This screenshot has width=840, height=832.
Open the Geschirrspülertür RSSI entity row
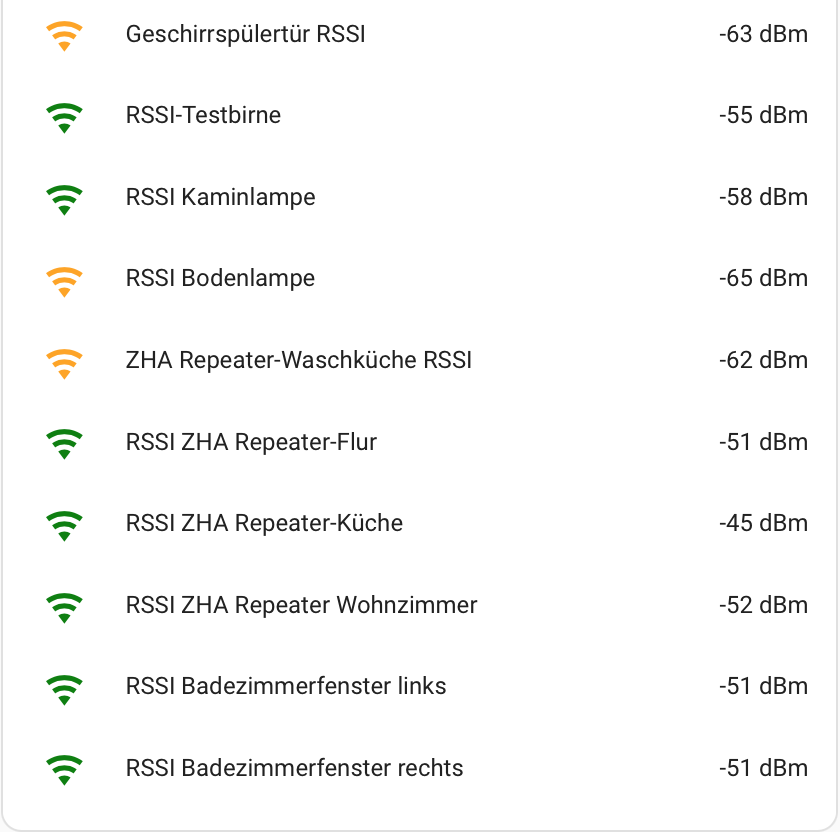tap(246, 34)
